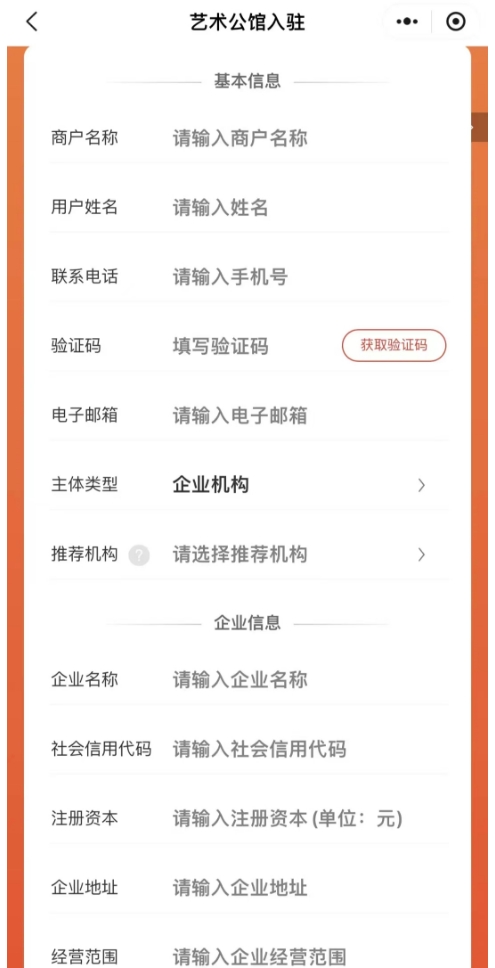
Task: Tap the 企业名称 input field
Action: [309, 680]
